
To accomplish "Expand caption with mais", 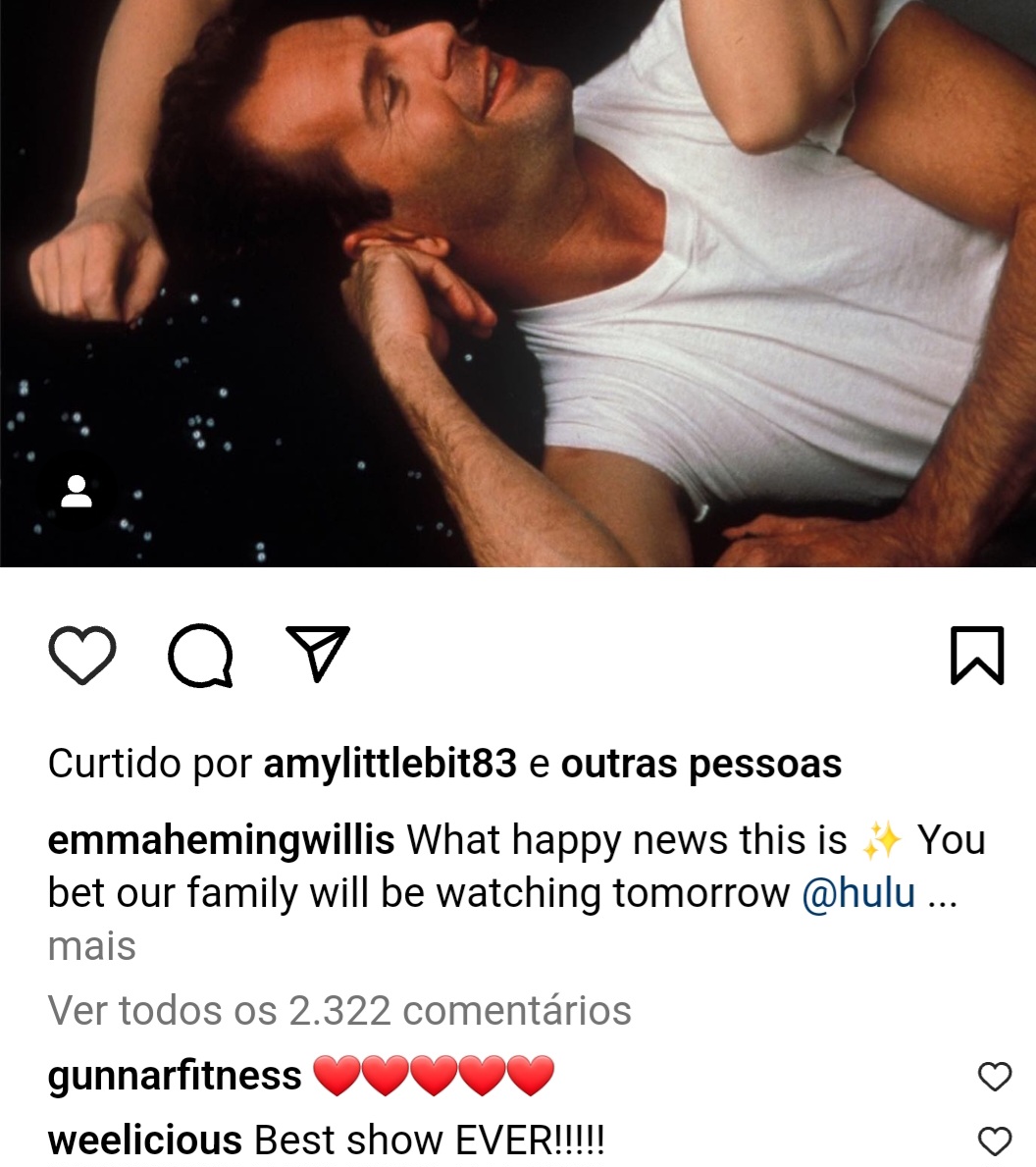I will (x=91, y=946).
